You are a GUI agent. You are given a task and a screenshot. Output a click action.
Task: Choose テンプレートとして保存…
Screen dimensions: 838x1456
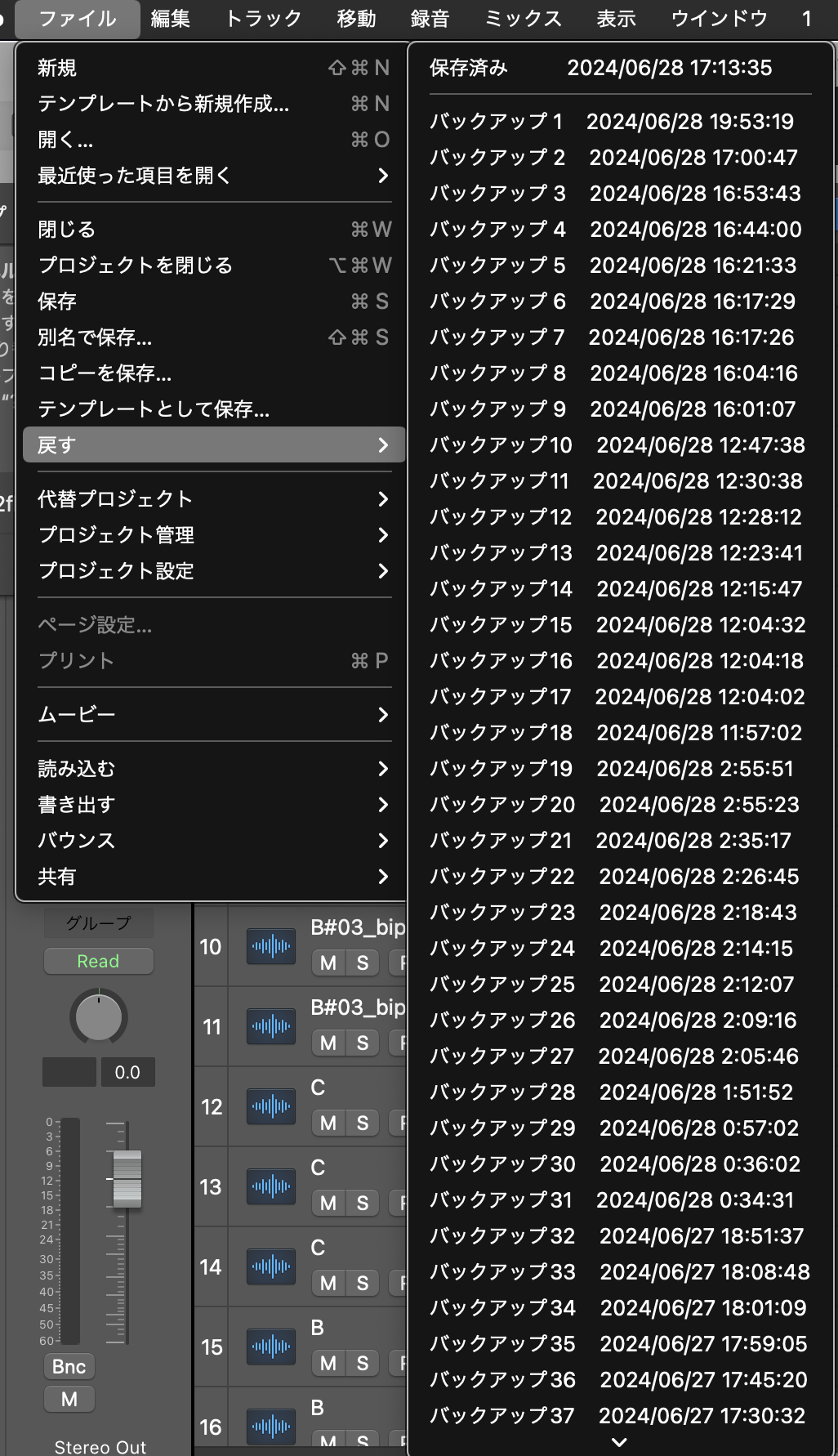(154, 409)
